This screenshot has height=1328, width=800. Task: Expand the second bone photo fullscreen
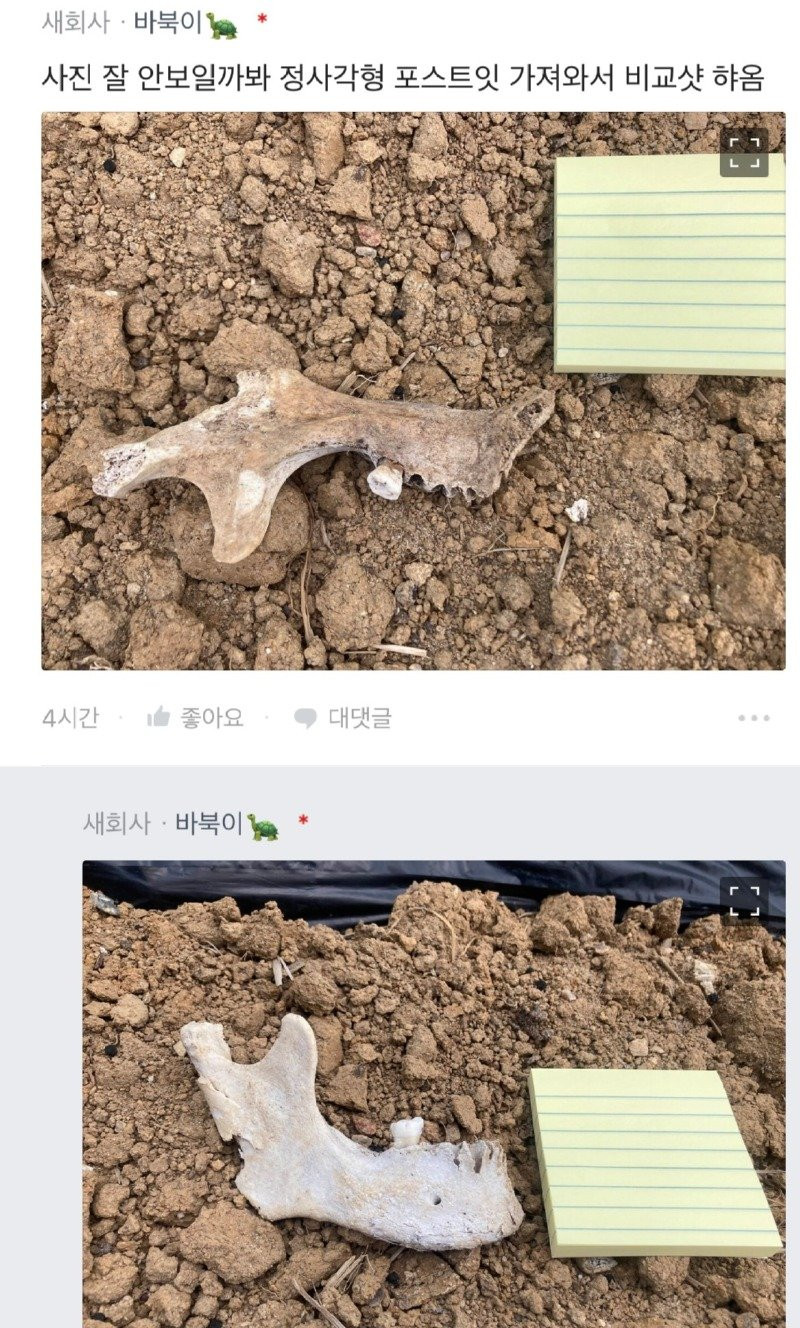[744, 902]
